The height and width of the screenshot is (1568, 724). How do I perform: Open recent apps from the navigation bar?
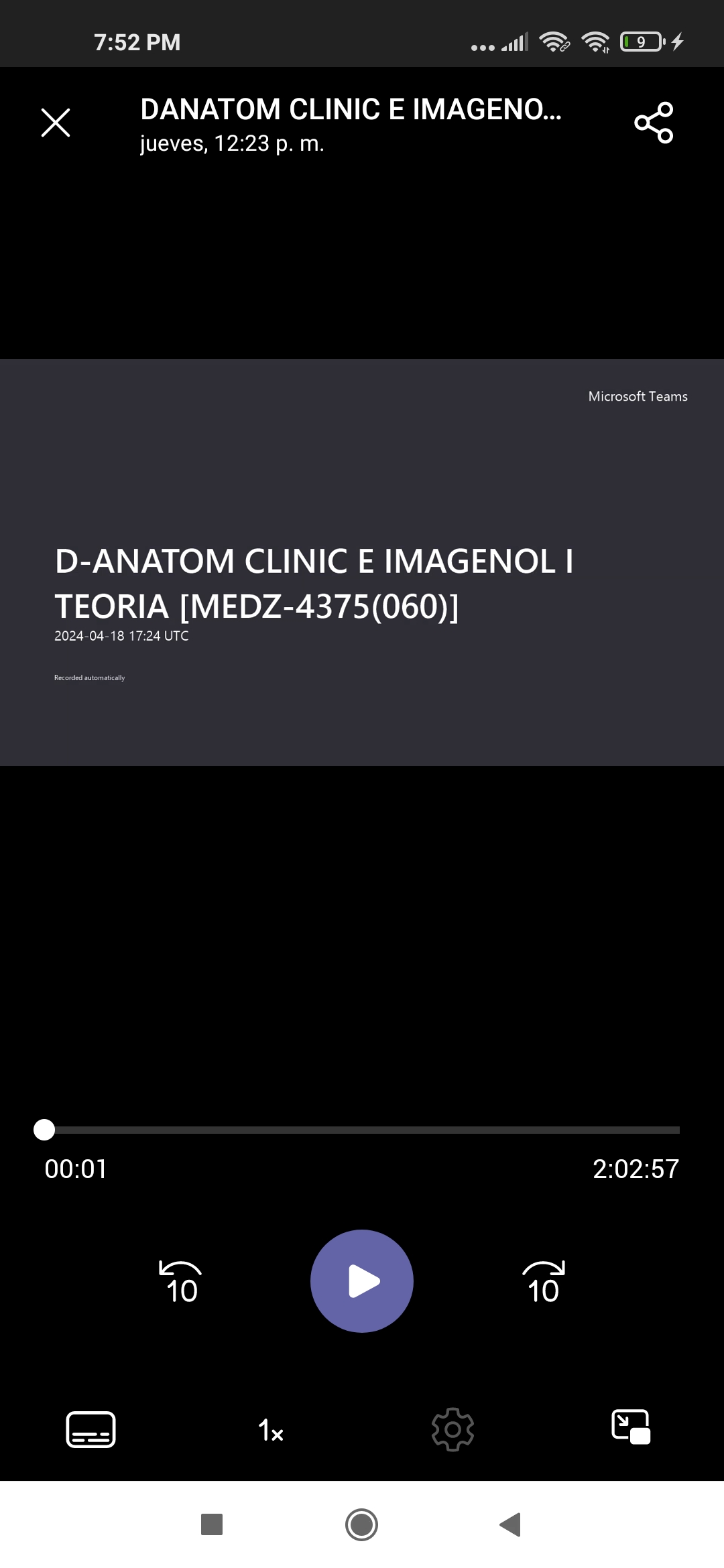[212, 1524]
